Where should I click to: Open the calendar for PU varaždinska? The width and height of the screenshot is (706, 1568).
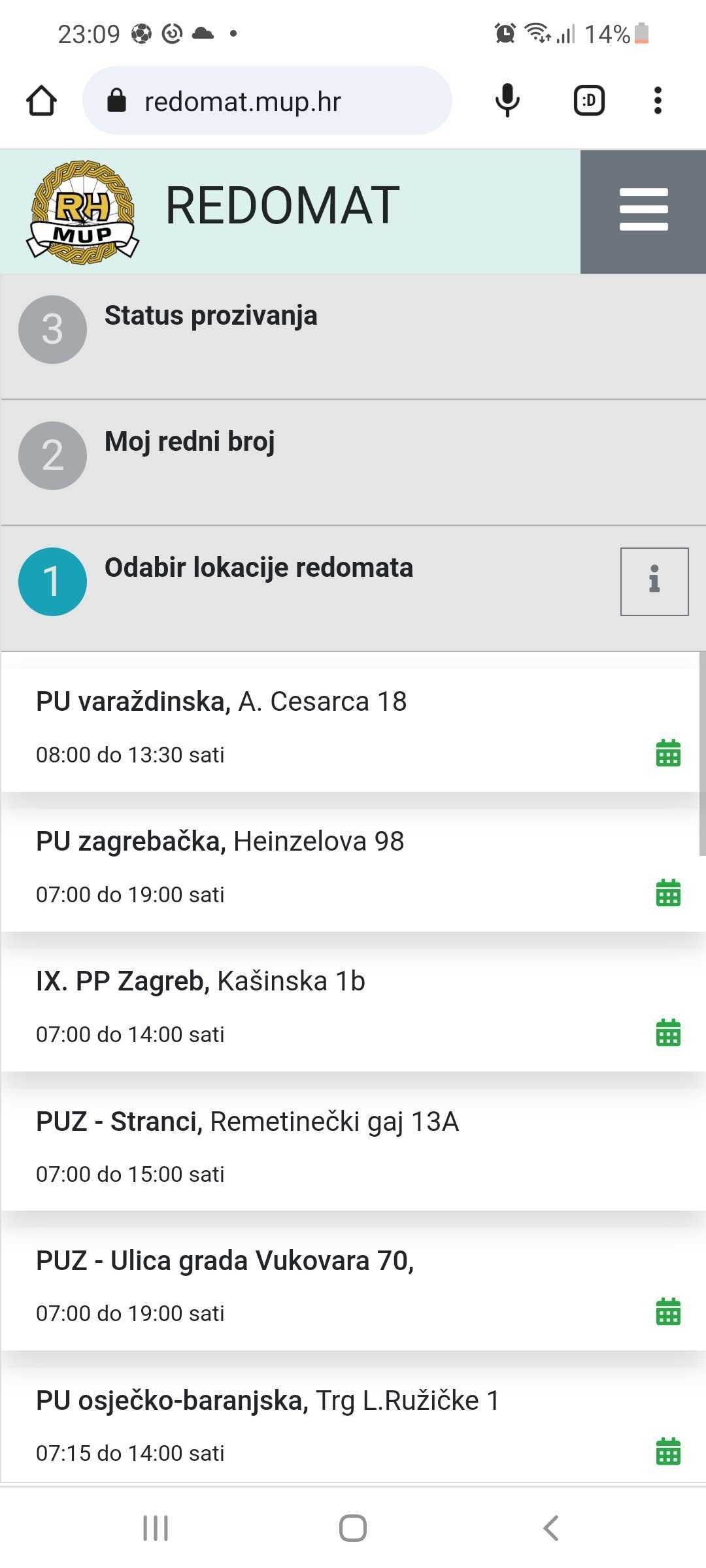click(x=667, y=753)
